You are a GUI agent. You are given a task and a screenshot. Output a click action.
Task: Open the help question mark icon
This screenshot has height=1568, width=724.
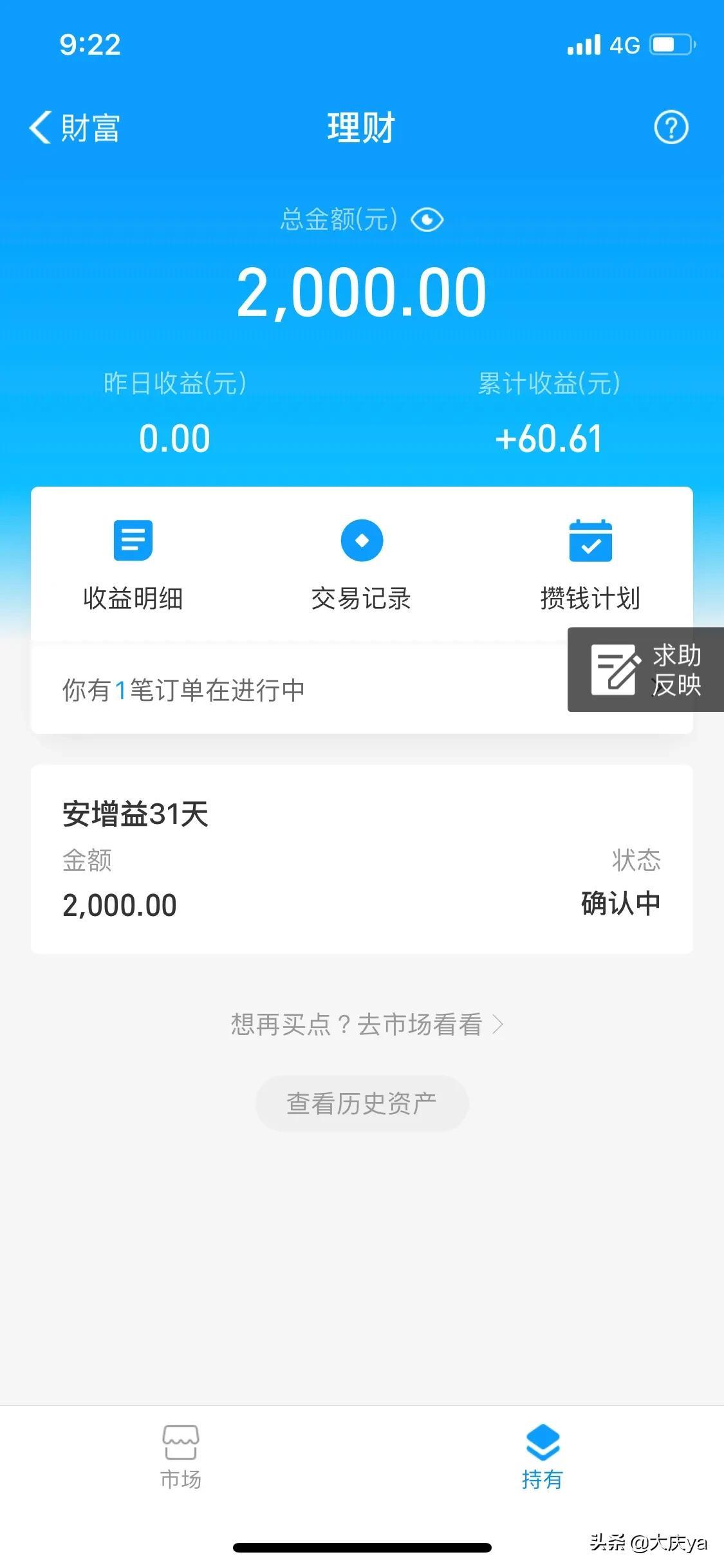pyautogui.click(x=671, y=127)
